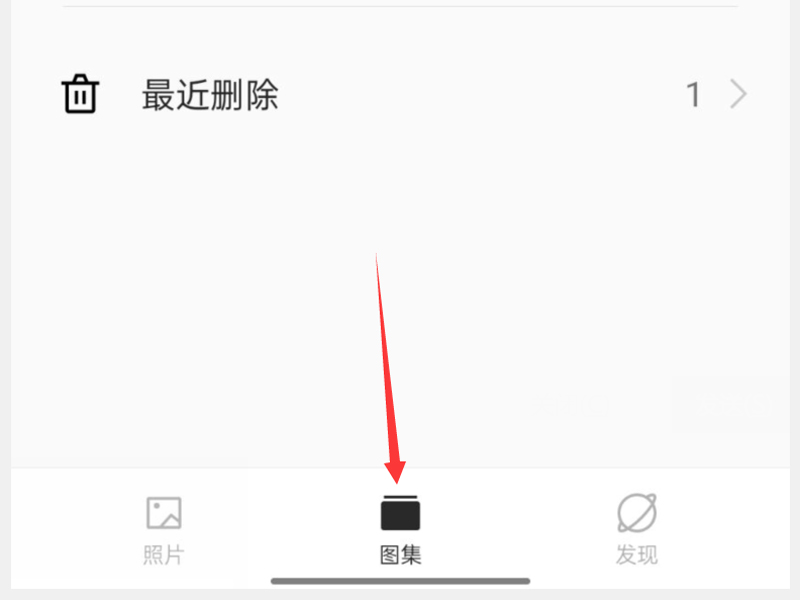800x600 pixels.
Task: Switch to the 照片 tab
Action: [x=163, y=529]
